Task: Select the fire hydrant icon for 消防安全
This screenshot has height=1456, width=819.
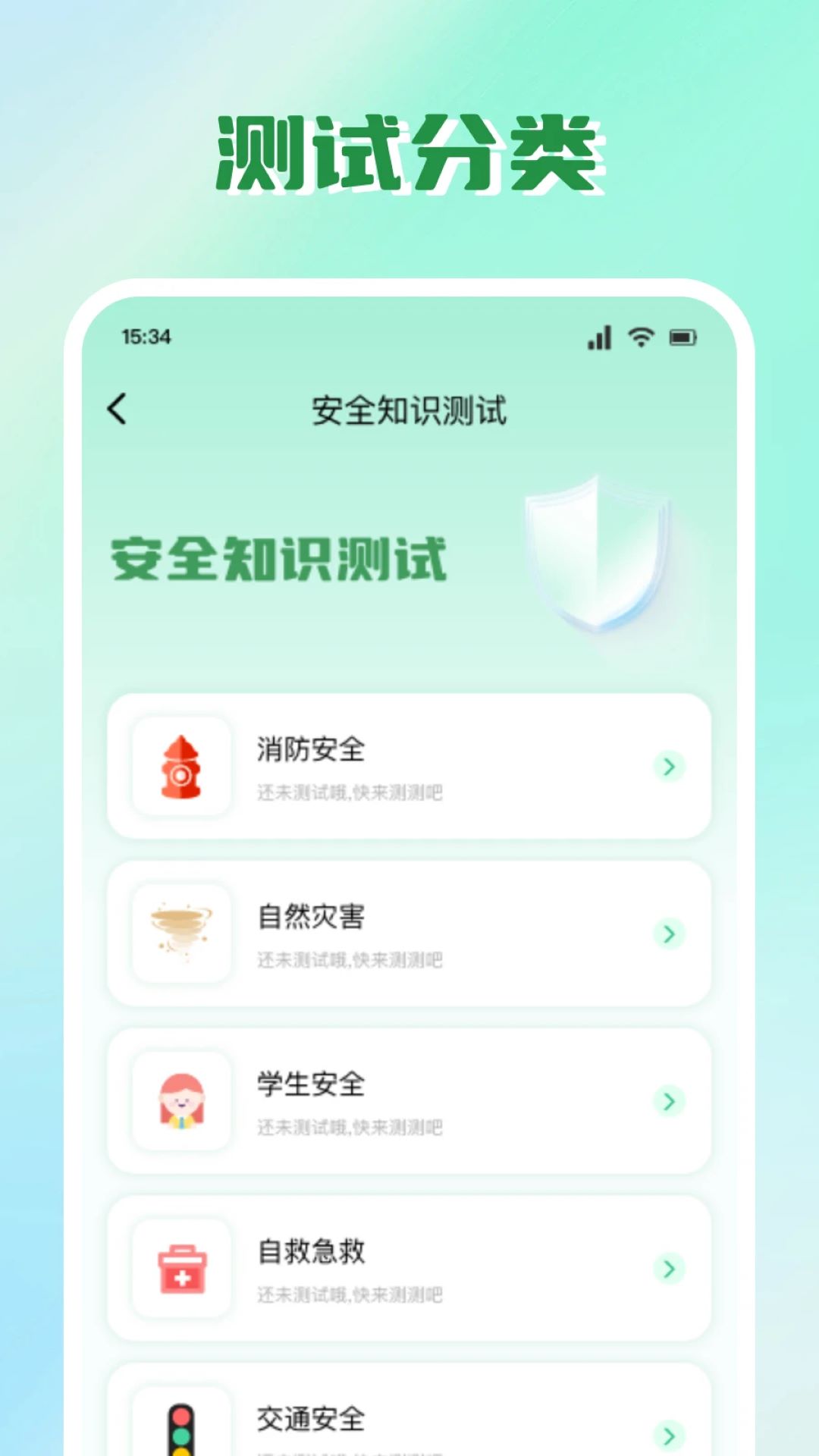Action: [x=182, y=767]
